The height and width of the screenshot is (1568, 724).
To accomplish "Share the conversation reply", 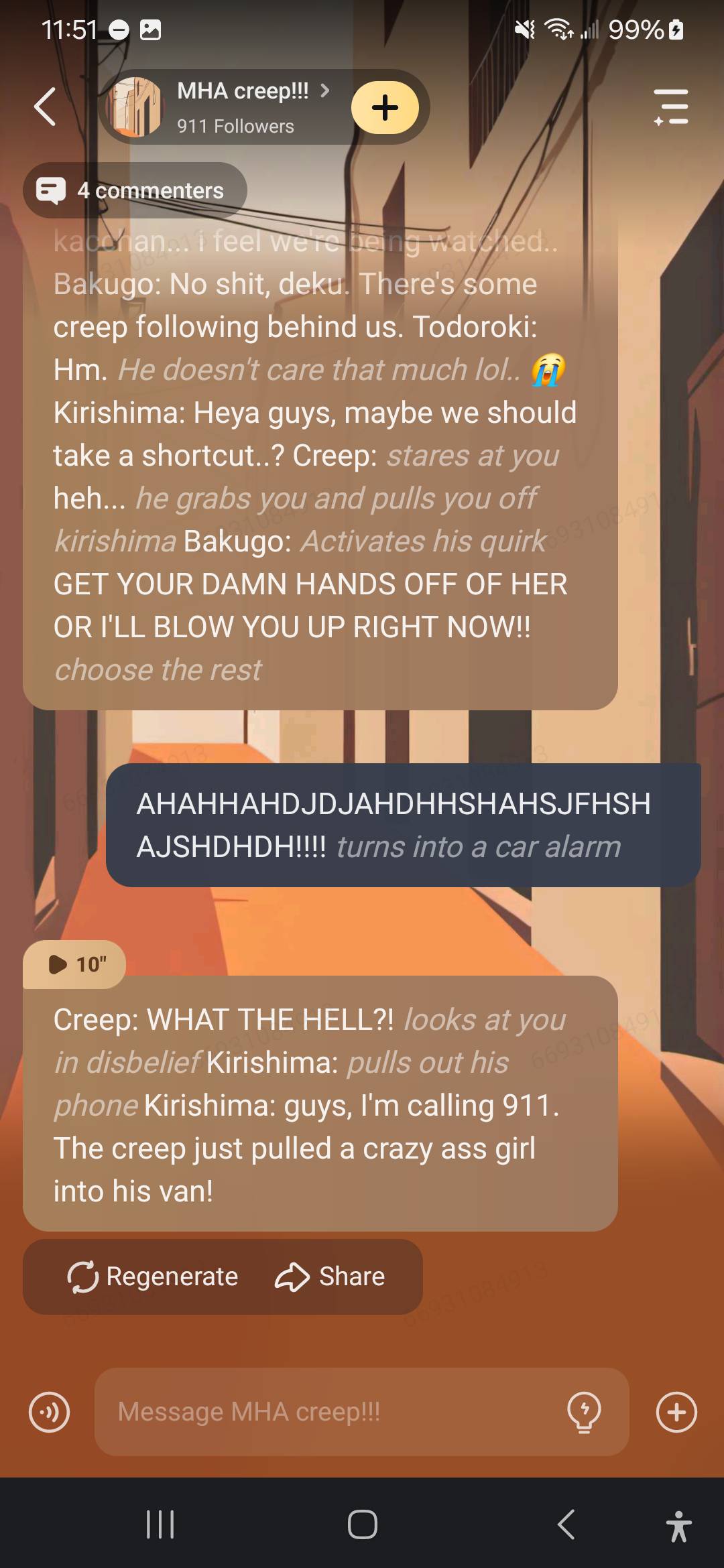I will click(330, 1277).
